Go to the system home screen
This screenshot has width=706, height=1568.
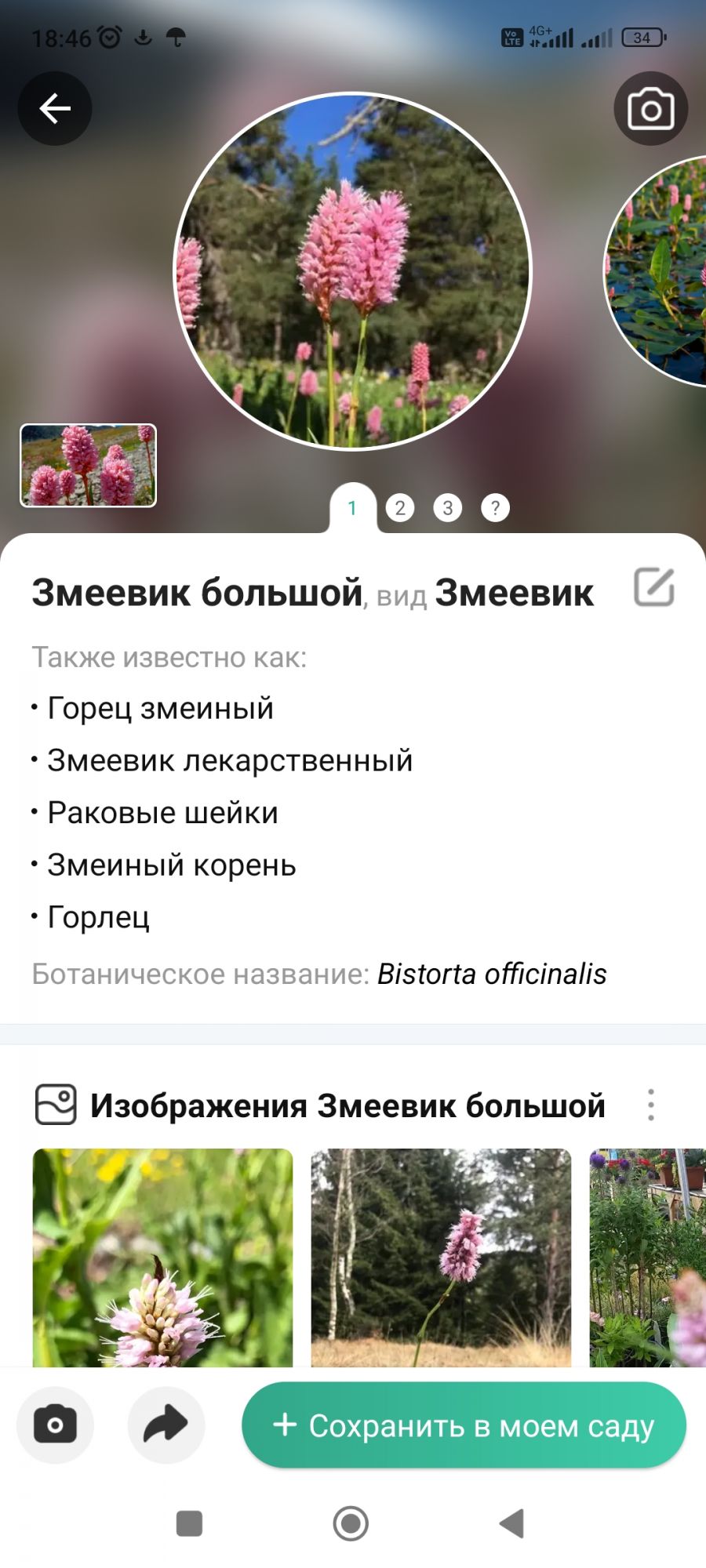pos(351,1523)
